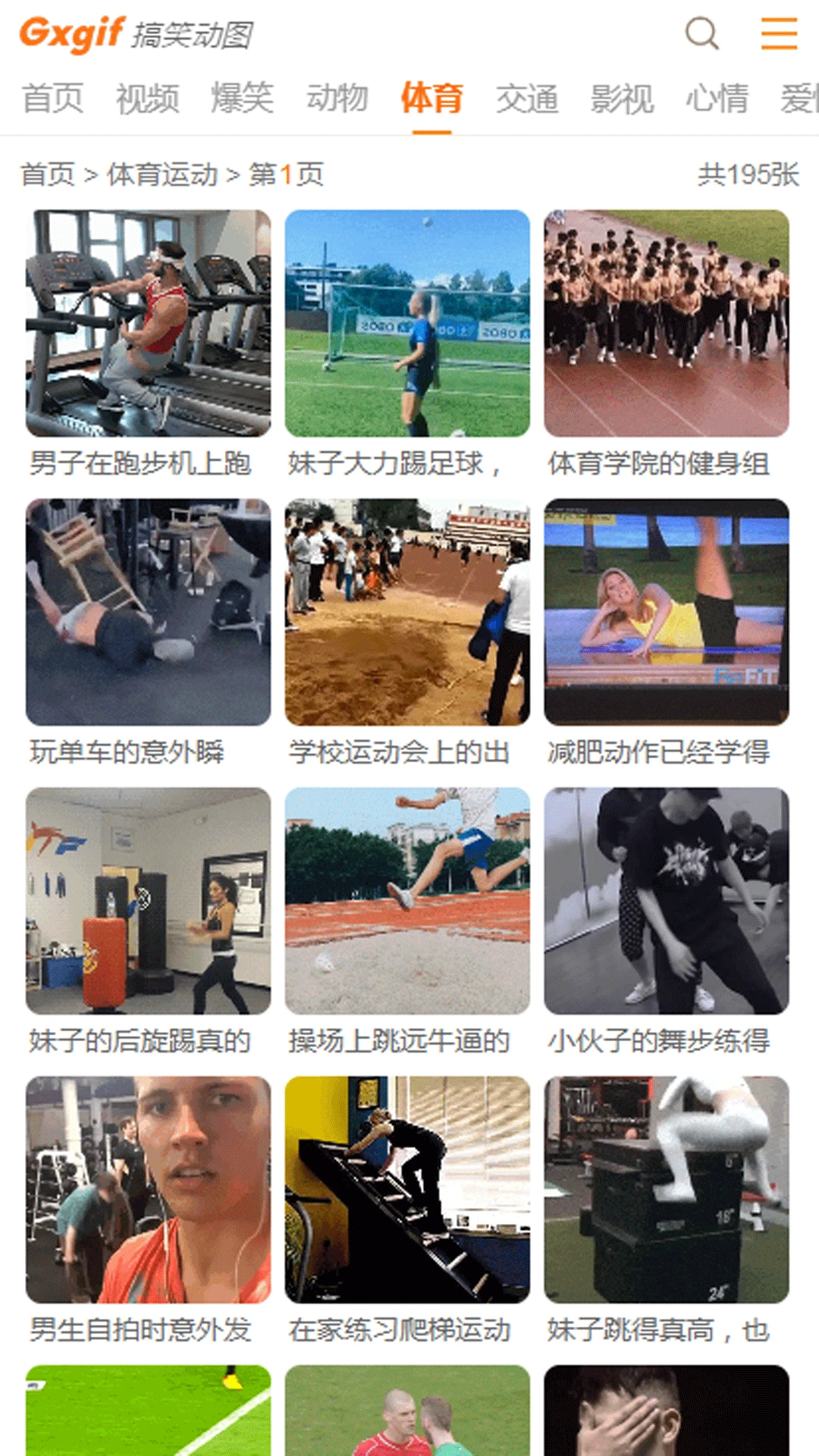
Task: View the 学校运动会上的出 GIF
Action: point(407,612)
